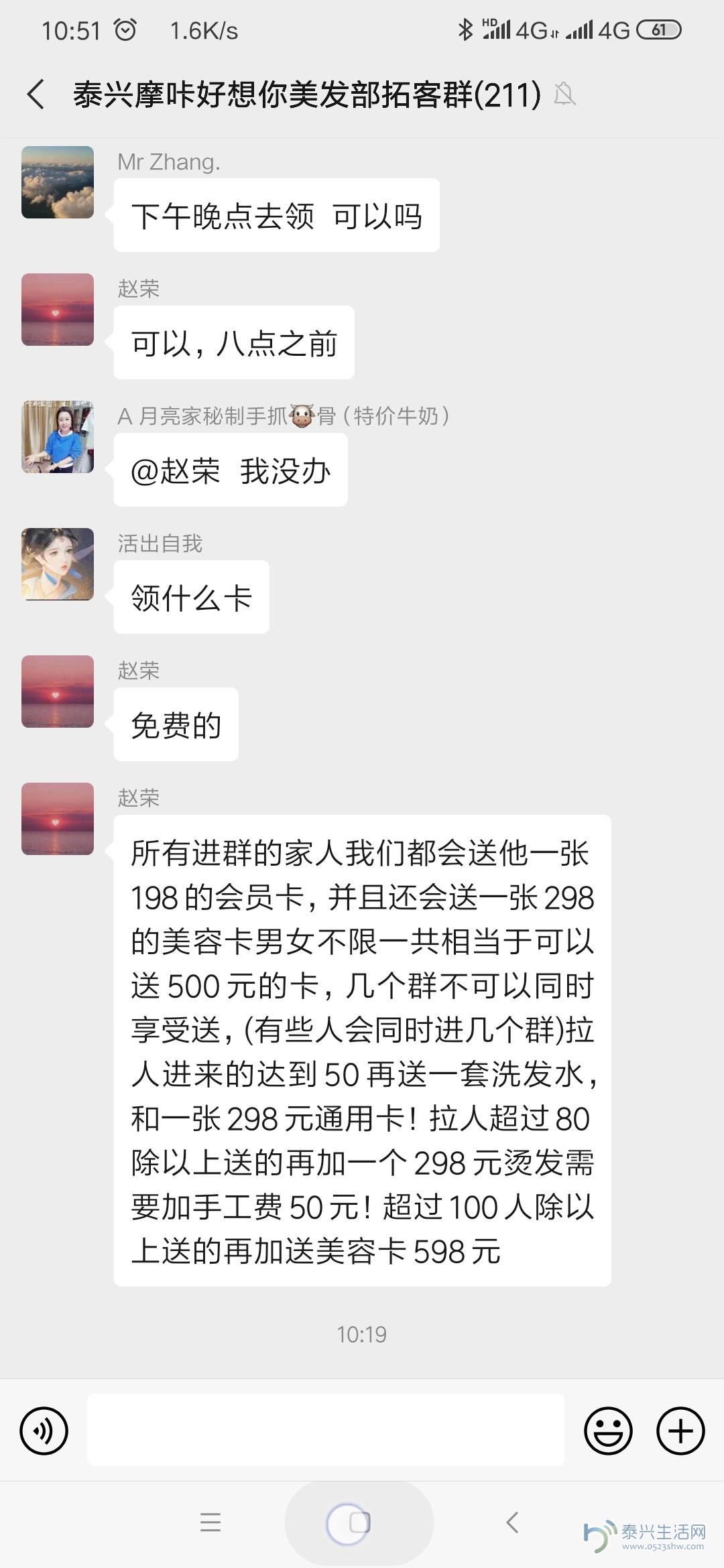
Task: Open 活出自我's profile avatar
Action: pyautogui.click(x=58, y=564)
